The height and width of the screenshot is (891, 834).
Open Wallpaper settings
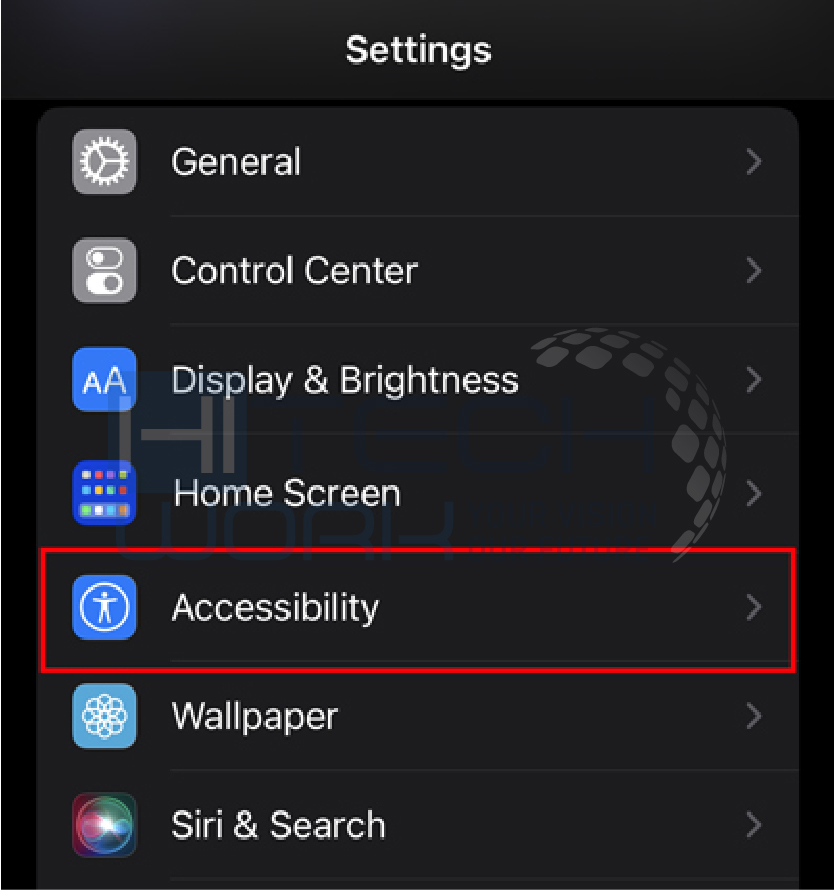click(418, 716)
